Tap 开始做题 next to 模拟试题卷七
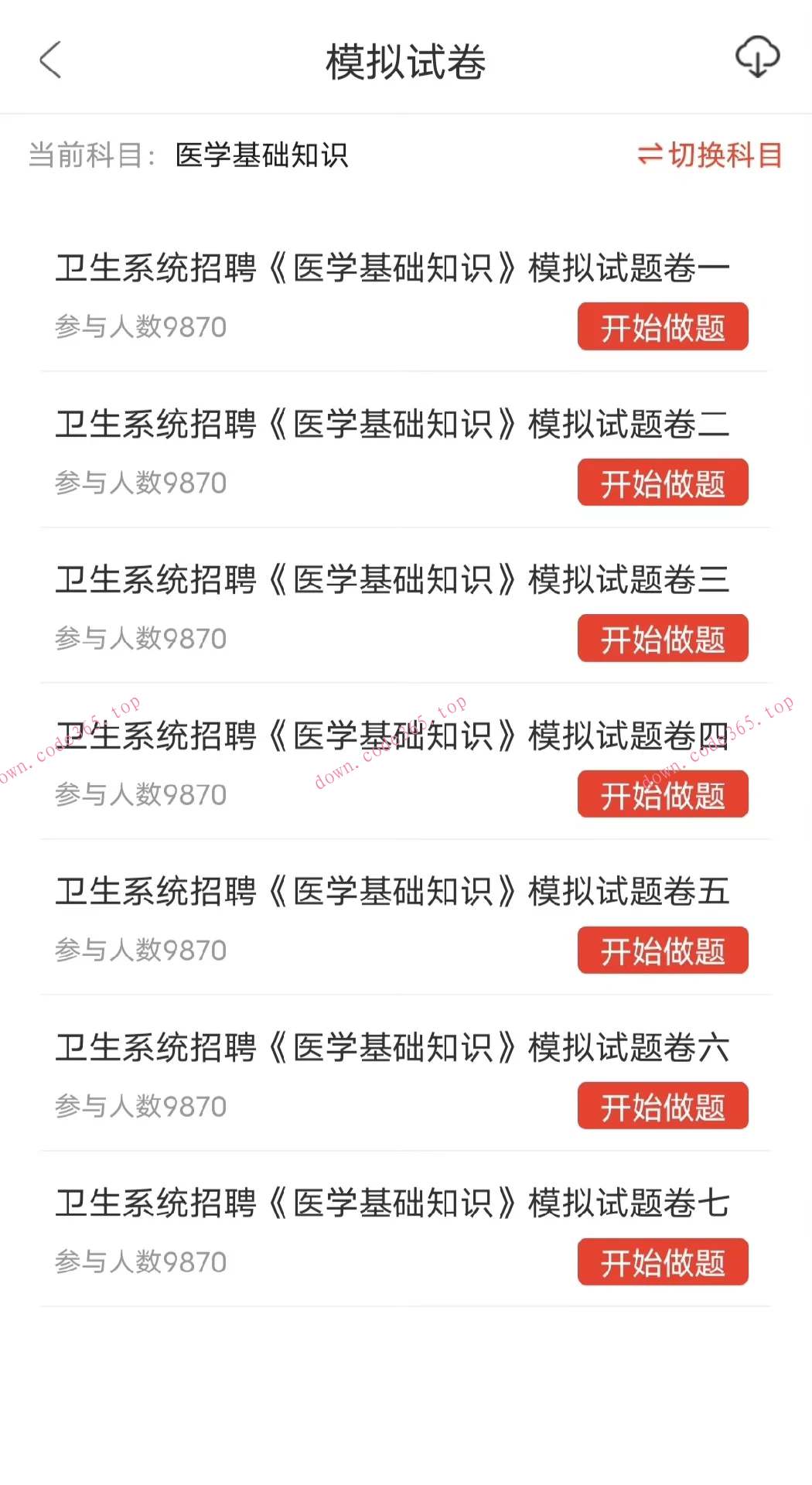 [663, 1261]
